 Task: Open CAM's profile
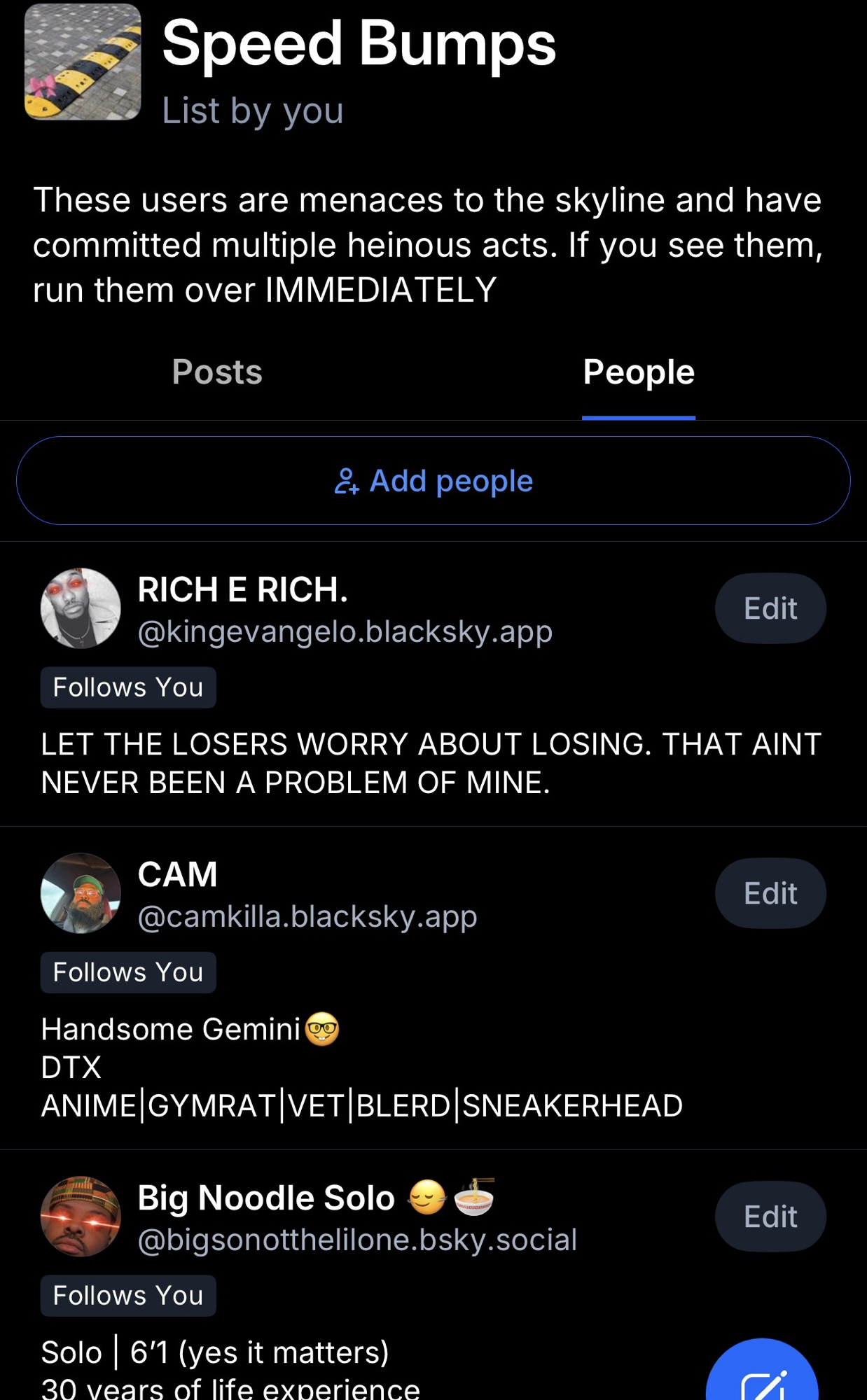pyautogui.click(x=178, y=875)
